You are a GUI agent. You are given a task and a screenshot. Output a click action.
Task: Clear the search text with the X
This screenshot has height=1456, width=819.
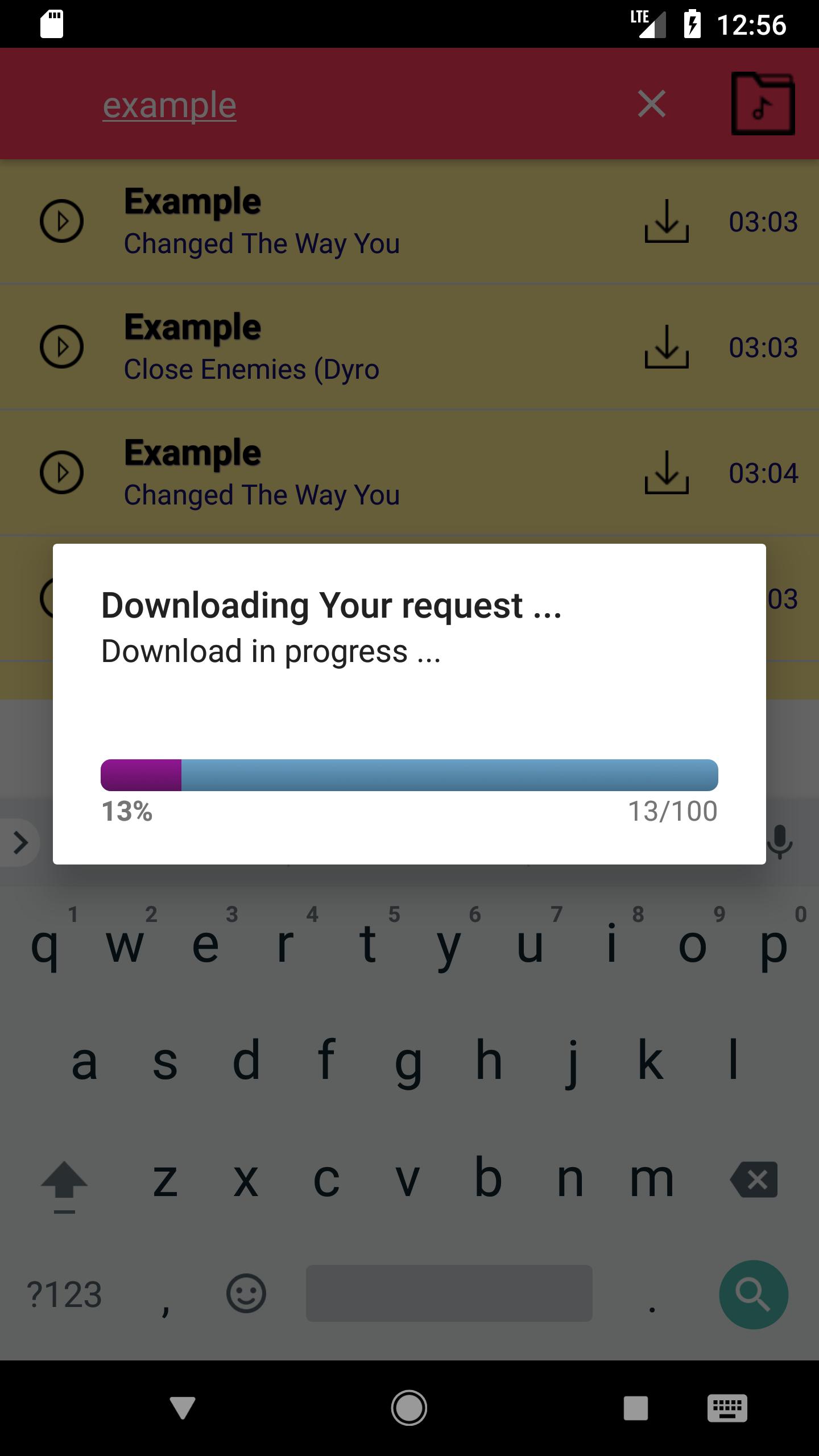pos(651,104)
